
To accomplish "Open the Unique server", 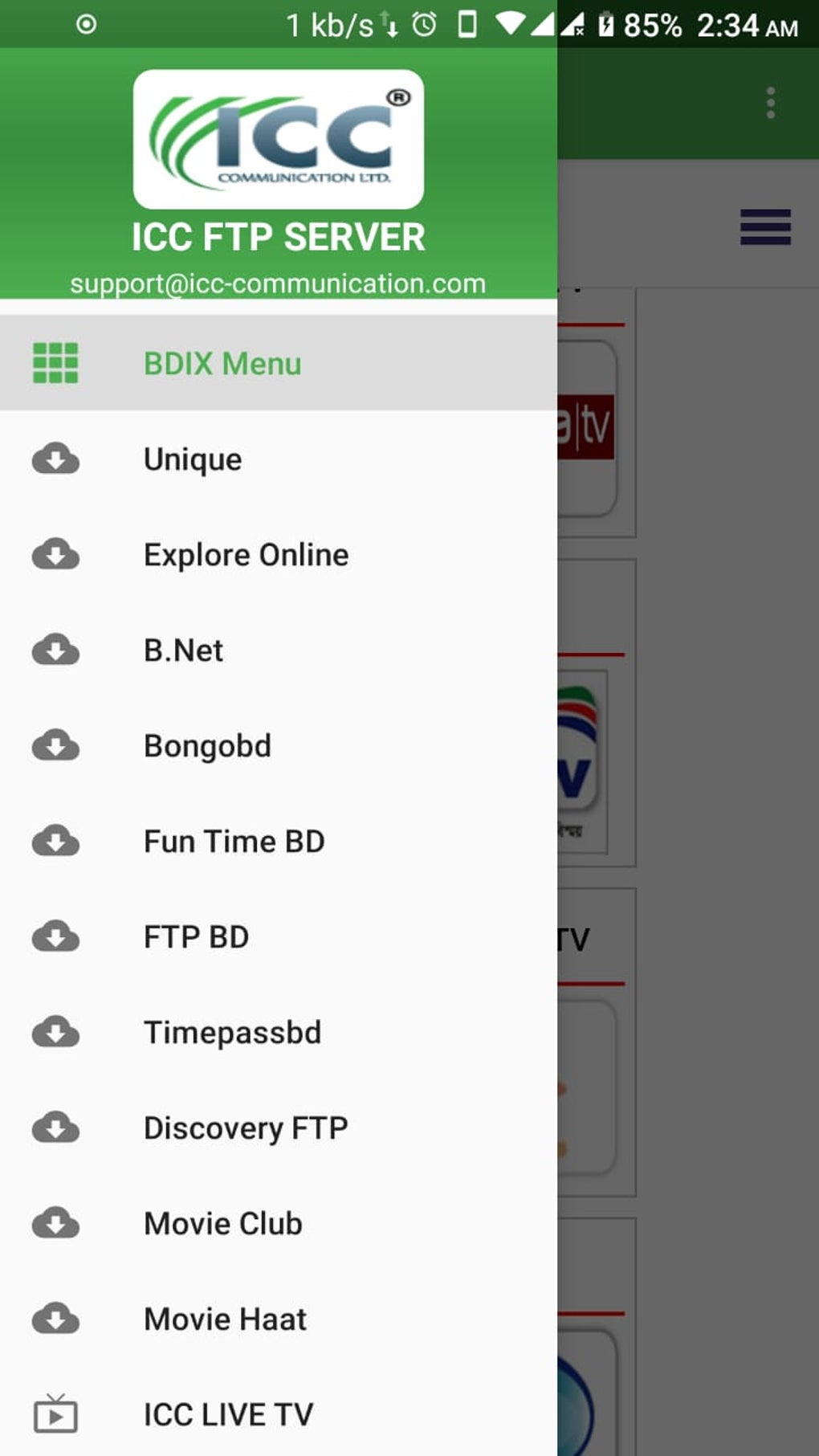I will (x=279, y=459).
